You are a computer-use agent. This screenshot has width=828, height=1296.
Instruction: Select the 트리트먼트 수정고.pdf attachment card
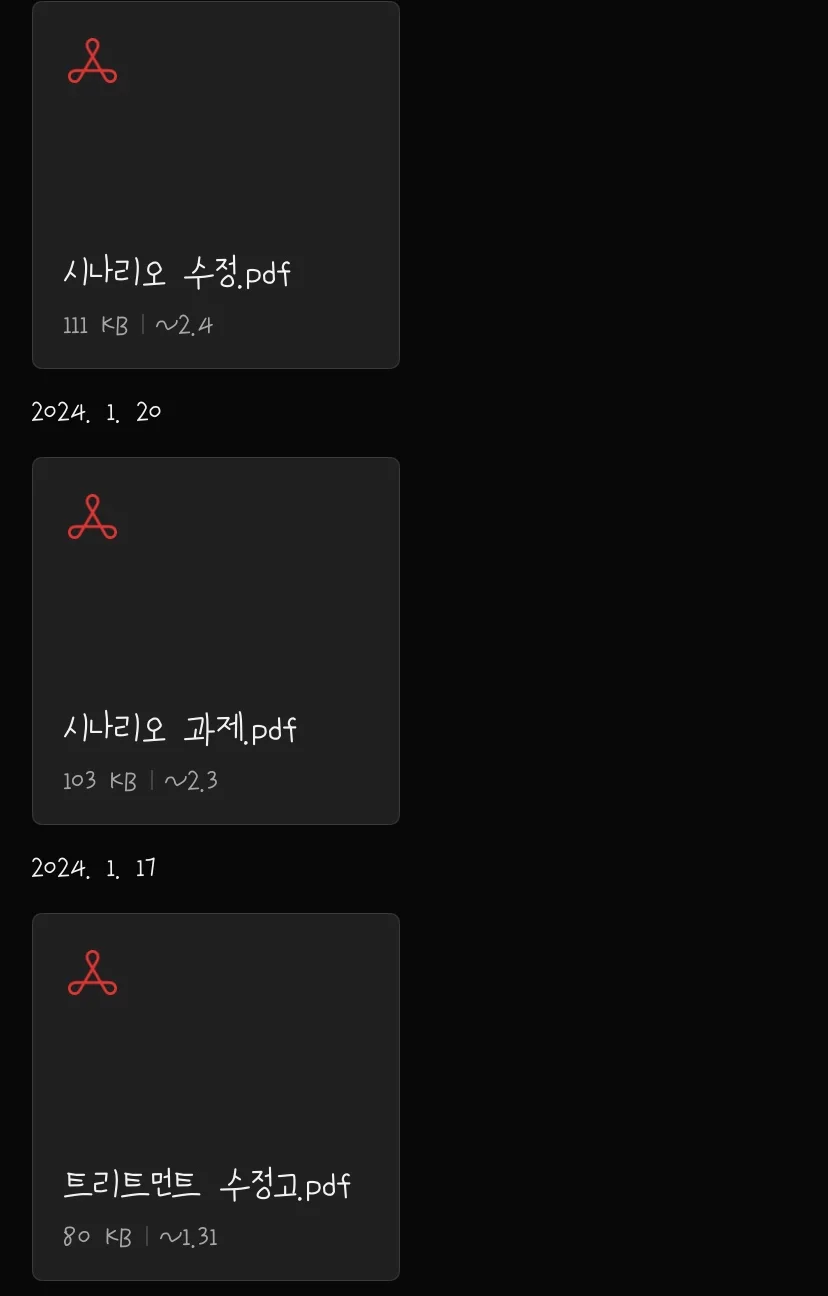(x=216, y=1096)
